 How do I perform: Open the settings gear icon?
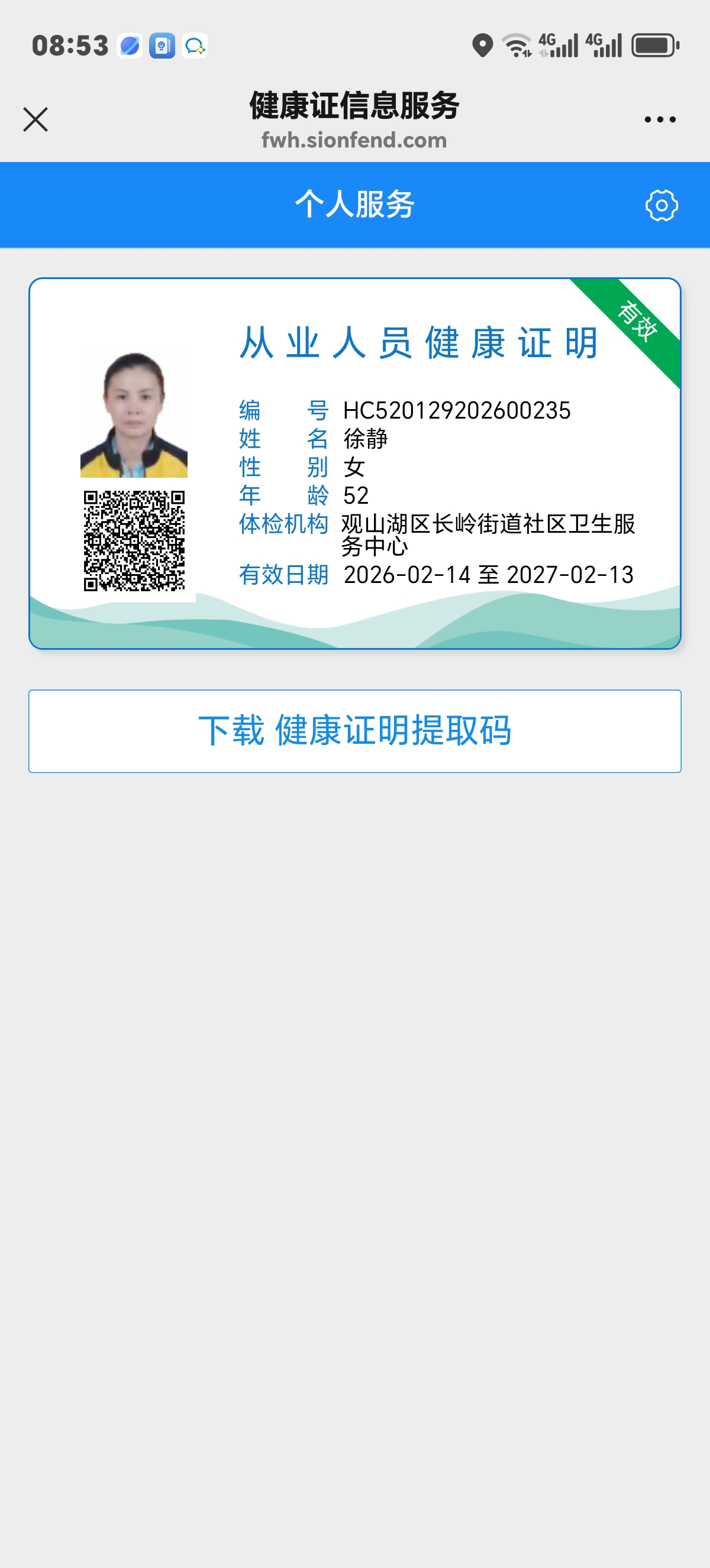coord(661,206)
